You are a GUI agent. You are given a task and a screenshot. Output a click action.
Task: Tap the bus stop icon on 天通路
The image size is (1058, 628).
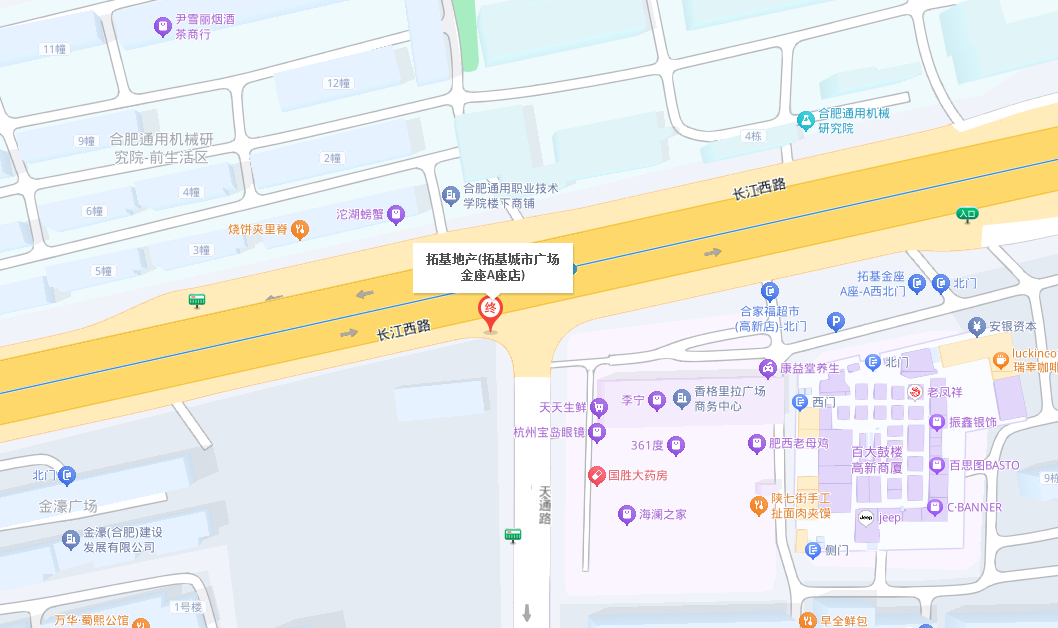[x=513, y=535]
